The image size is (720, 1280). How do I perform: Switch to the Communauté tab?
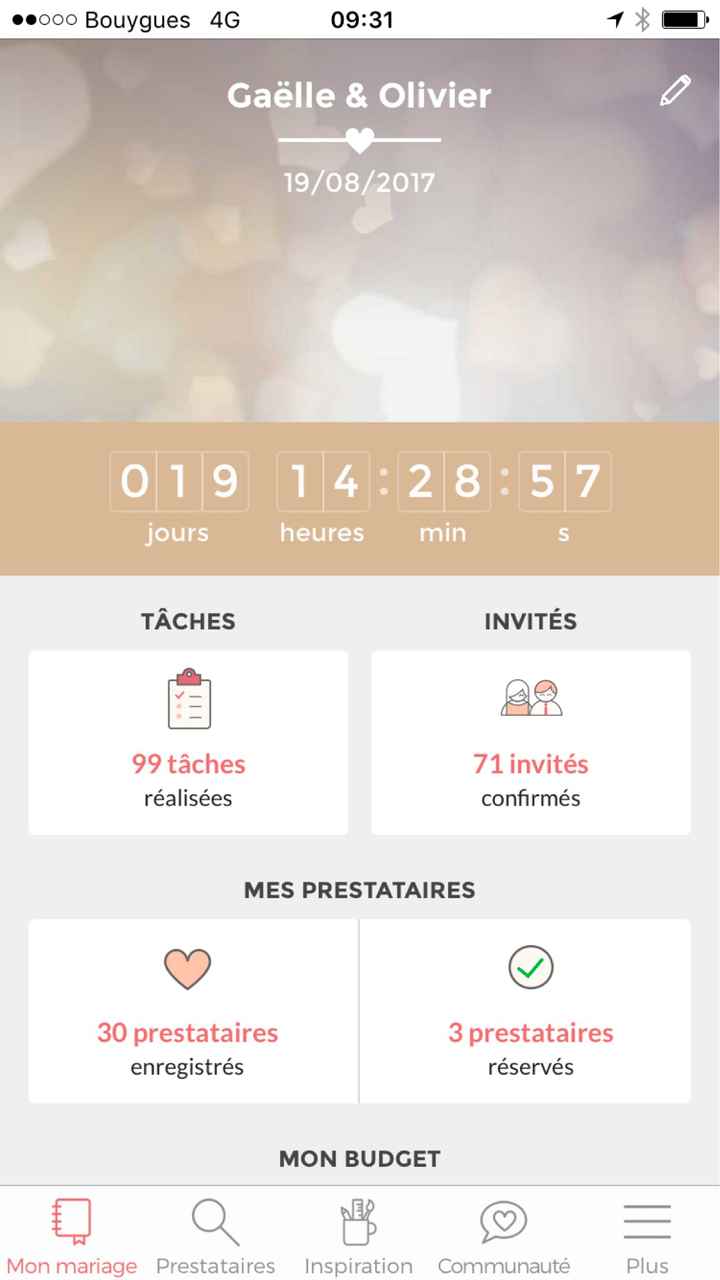[x=502, y=1235]
